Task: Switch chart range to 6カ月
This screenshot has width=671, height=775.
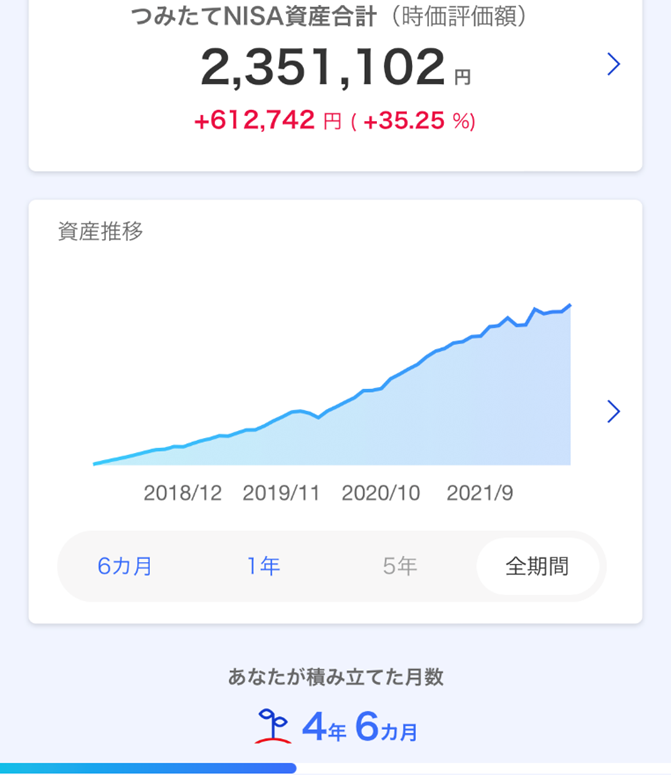Action: coord(125,566)
